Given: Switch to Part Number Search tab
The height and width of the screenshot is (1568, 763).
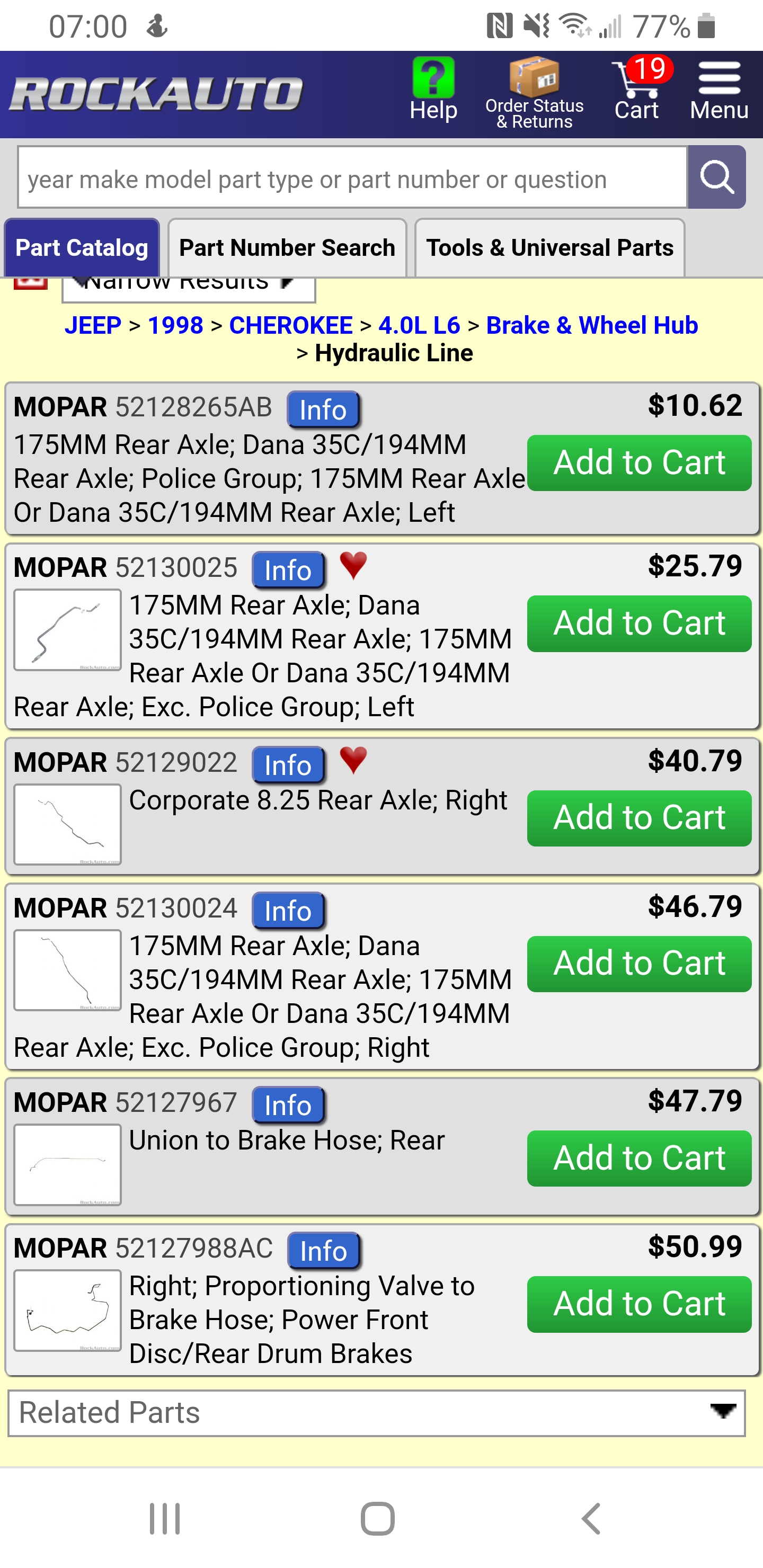Looking at the screenshot, I should 287,248.
